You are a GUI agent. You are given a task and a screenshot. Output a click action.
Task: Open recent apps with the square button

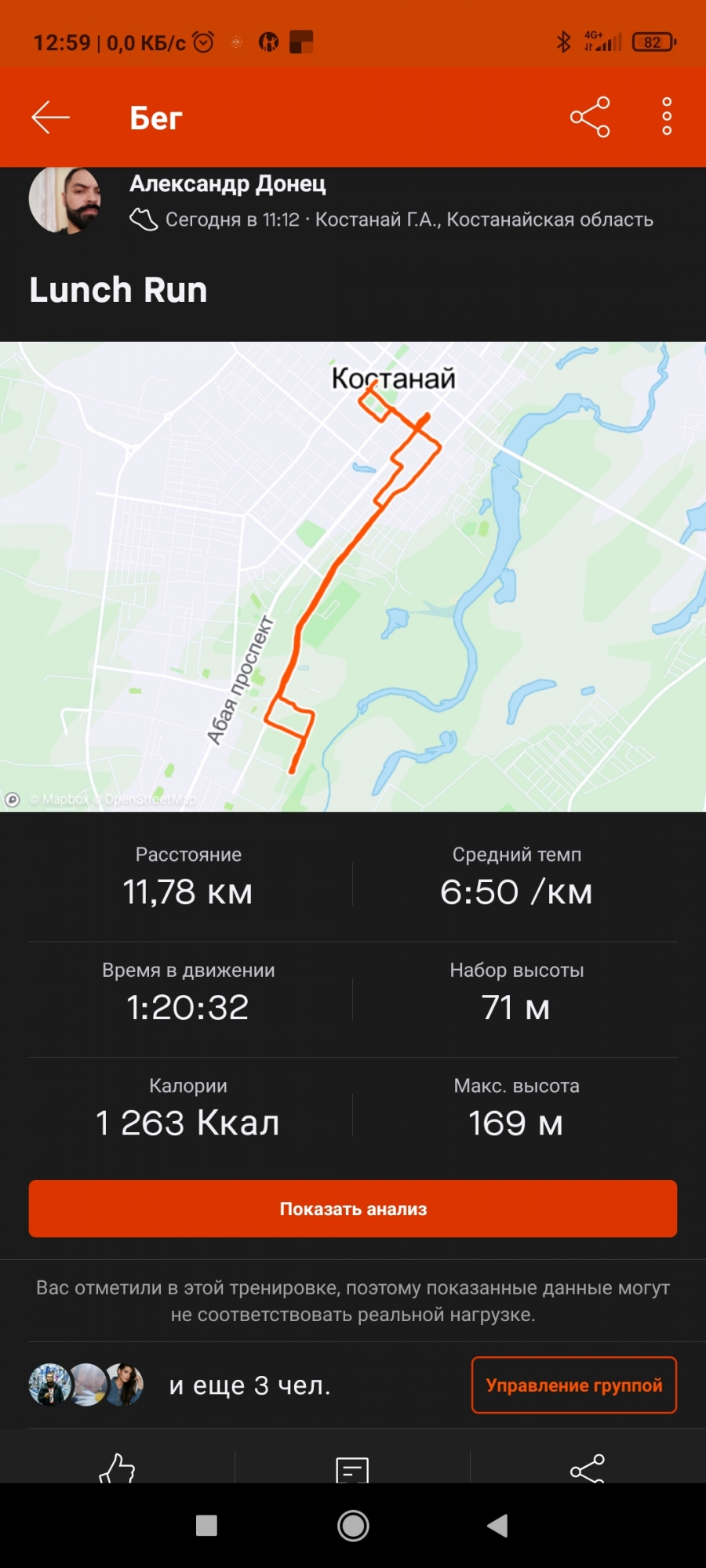[206, 1525]
